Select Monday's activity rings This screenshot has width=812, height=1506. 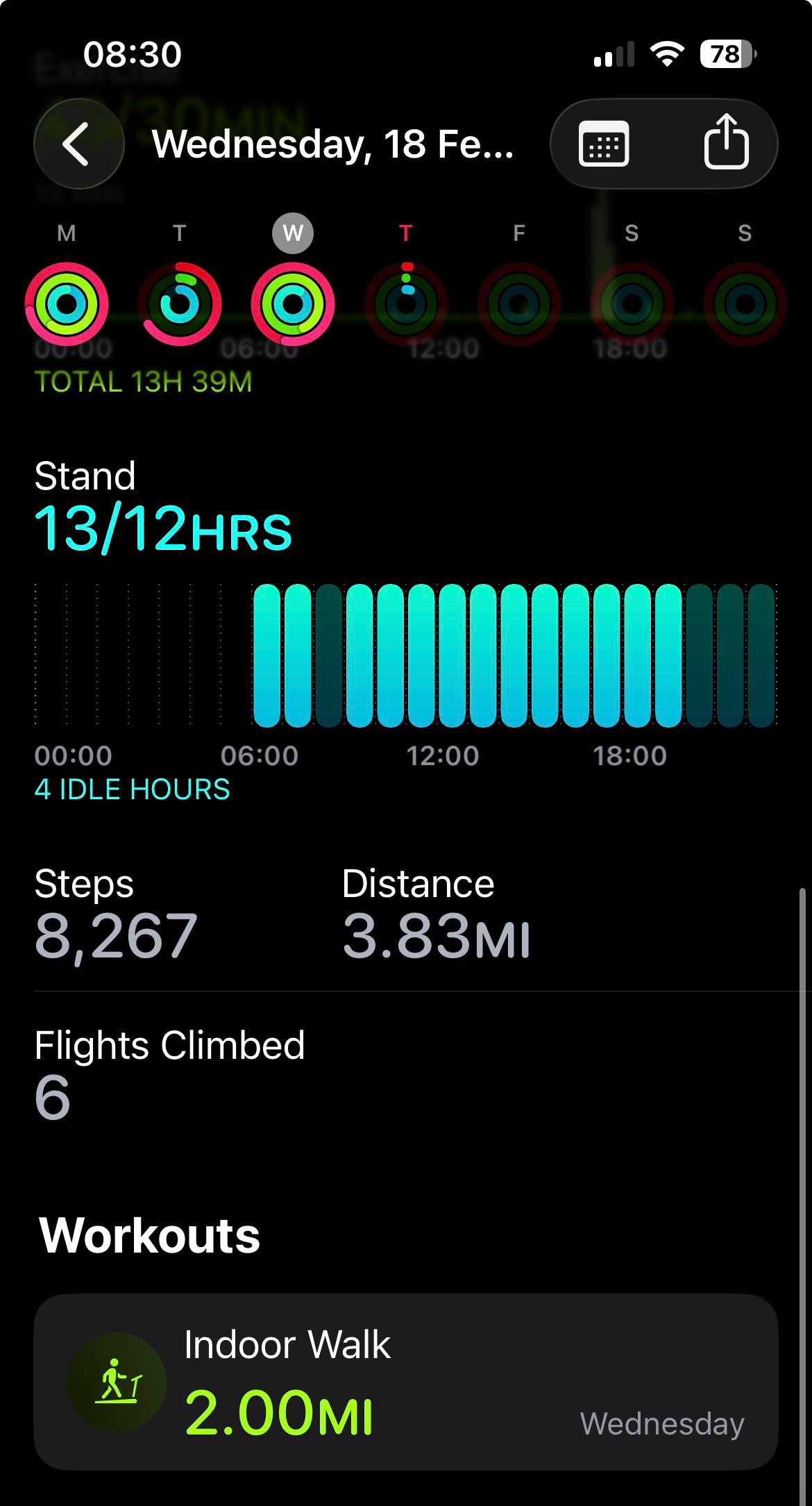67,303
